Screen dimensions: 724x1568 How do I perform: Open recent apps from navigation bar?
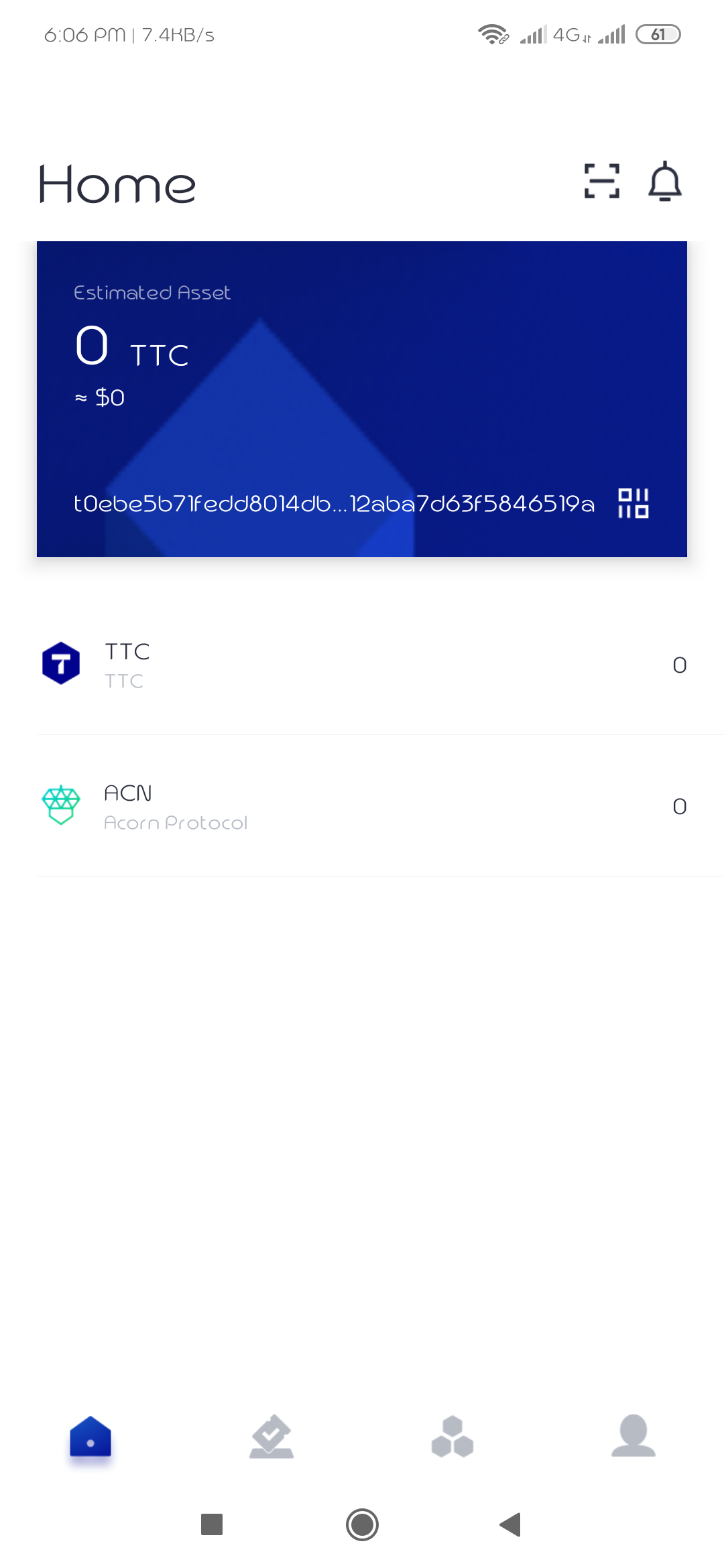212,1524
